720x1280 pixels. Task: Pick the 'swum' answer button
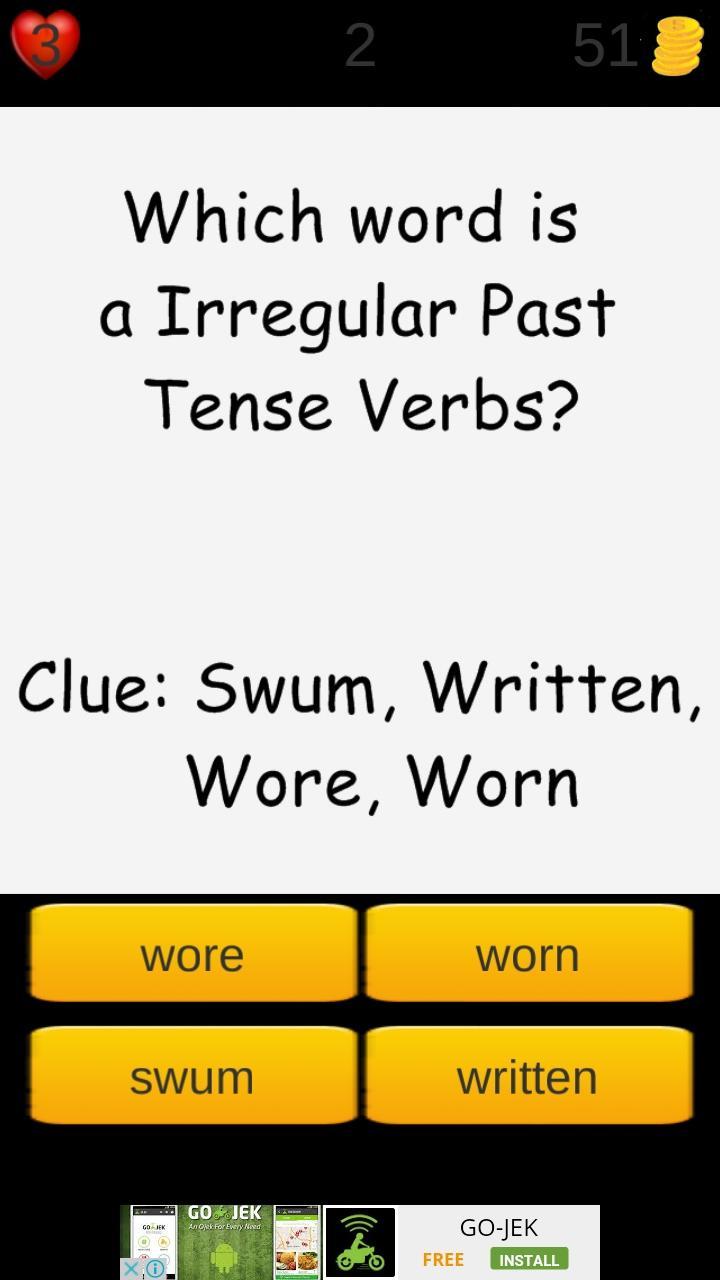pos(193,1075)
